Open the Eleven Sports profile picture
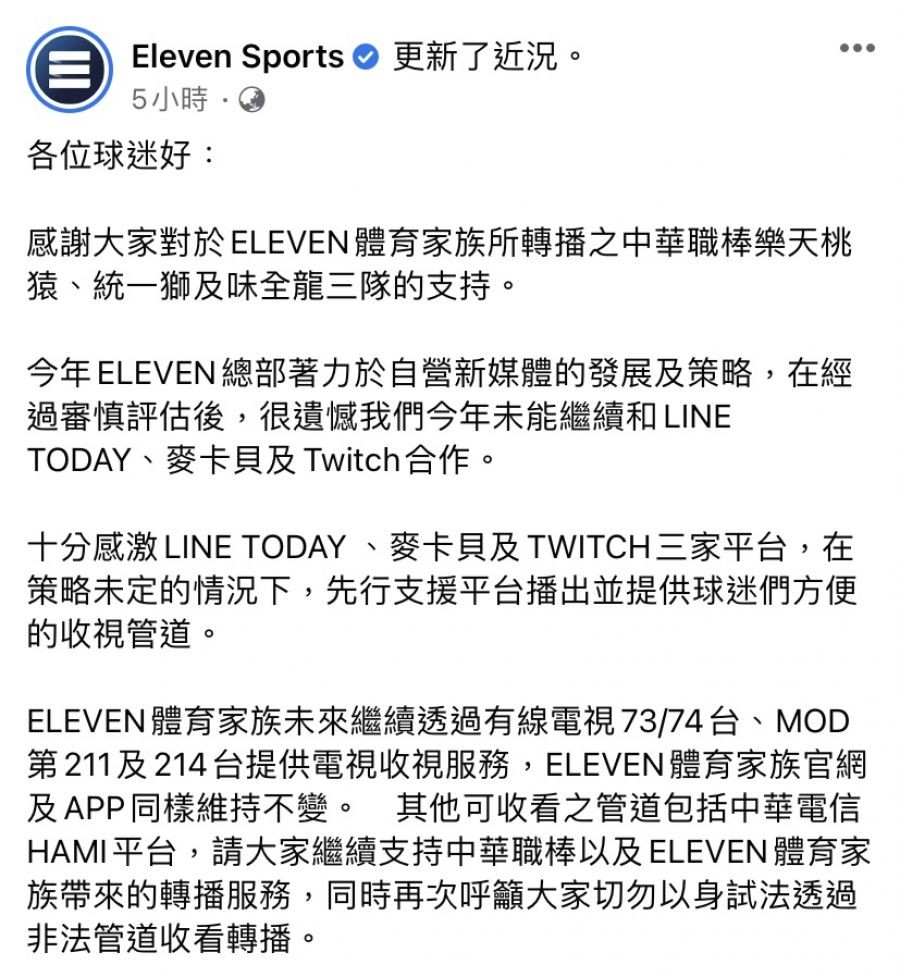Viewport: 900px width, 977px height. (70, 69)
